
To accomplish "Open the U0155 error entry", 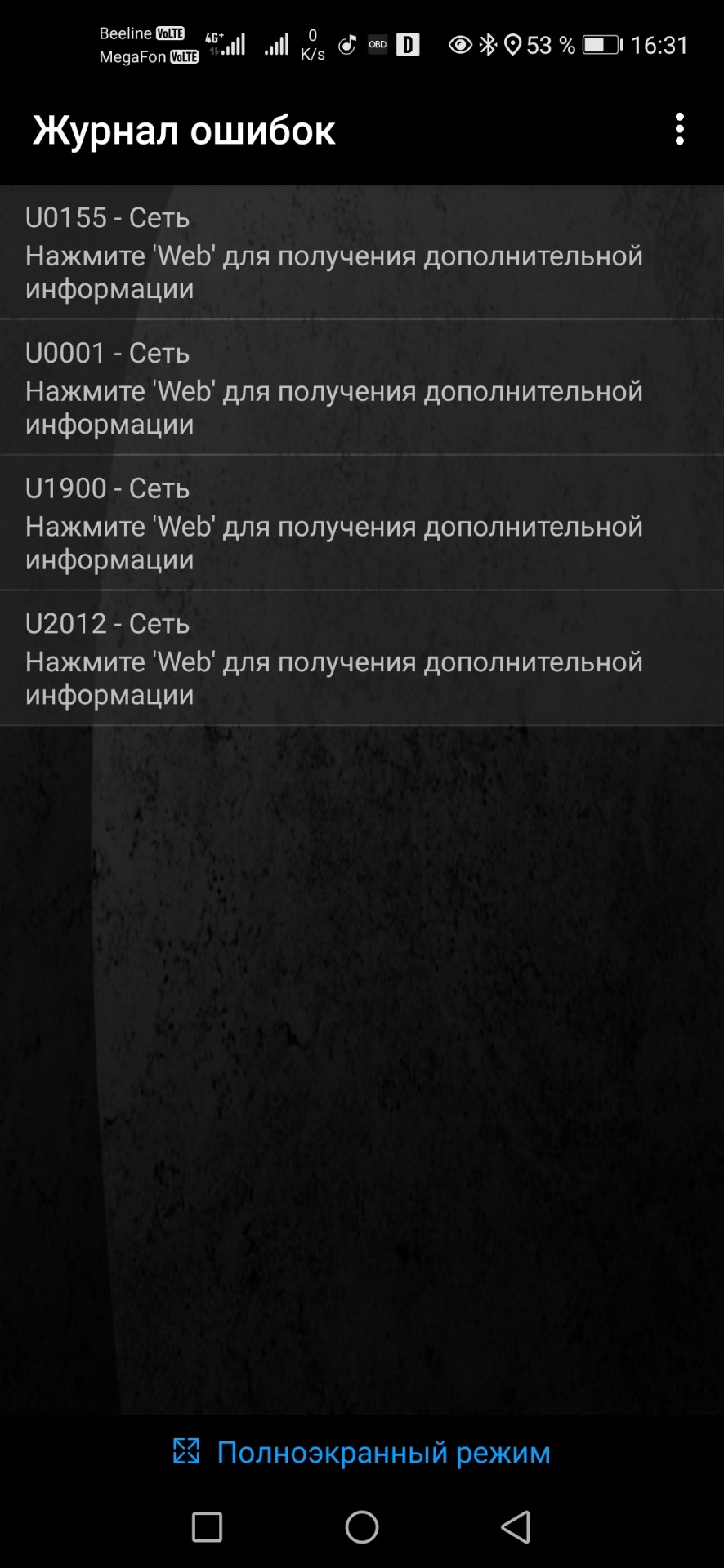I will (361, 252).
